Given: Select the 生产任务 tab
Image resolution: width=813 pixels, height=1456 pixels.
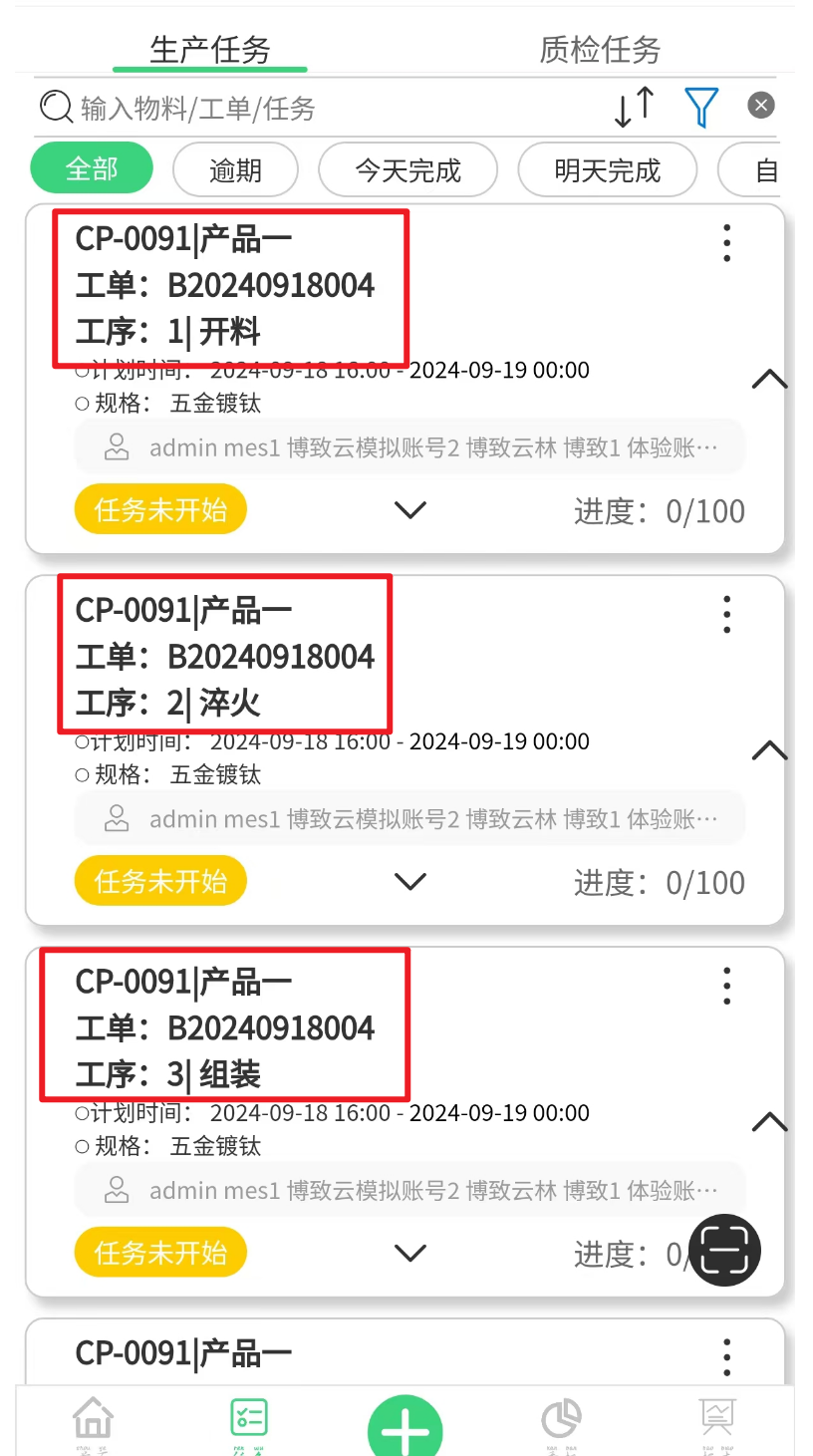Looking at the screenshot, I should (209, 50).
